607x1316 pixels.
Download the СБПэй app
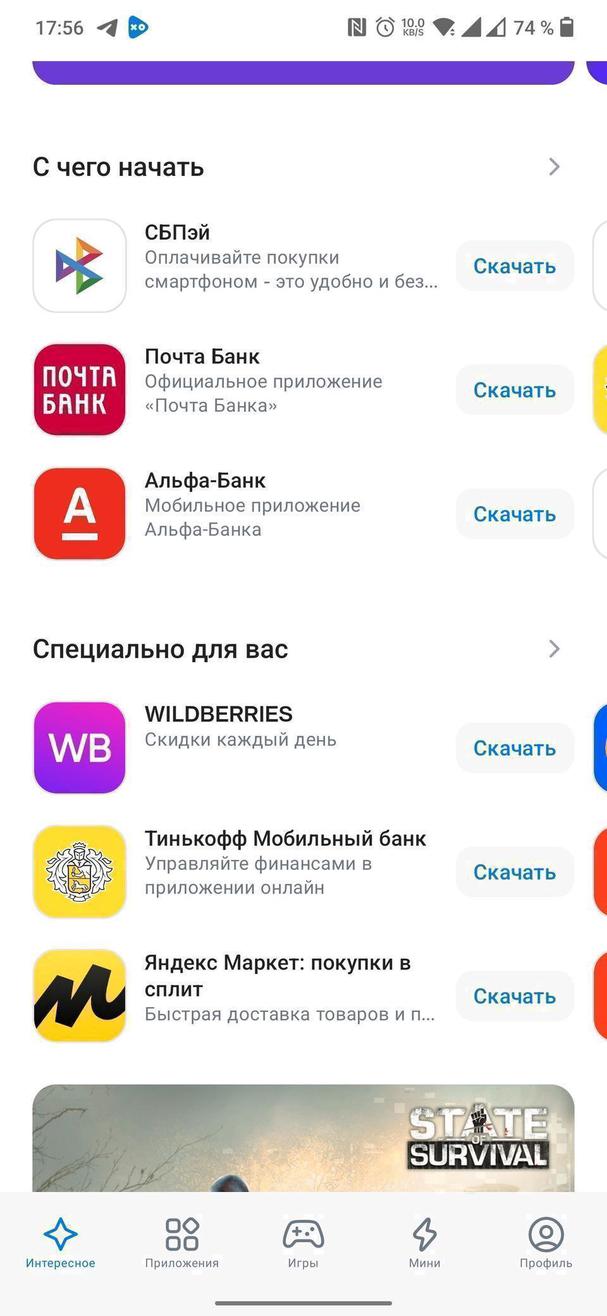click(x=514, y=266)
